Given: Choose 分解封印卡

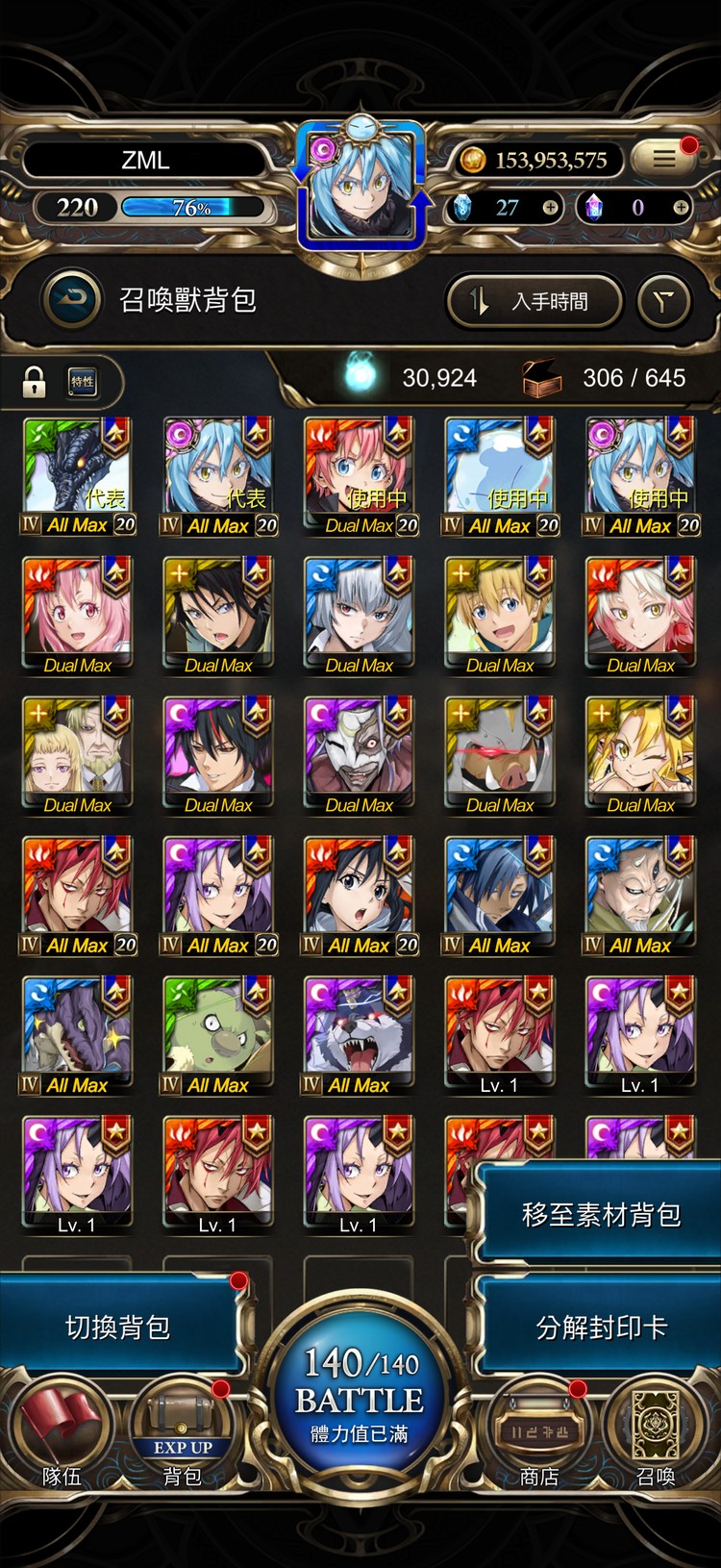Looking at the screenshot, I should tap(600, 1328).
